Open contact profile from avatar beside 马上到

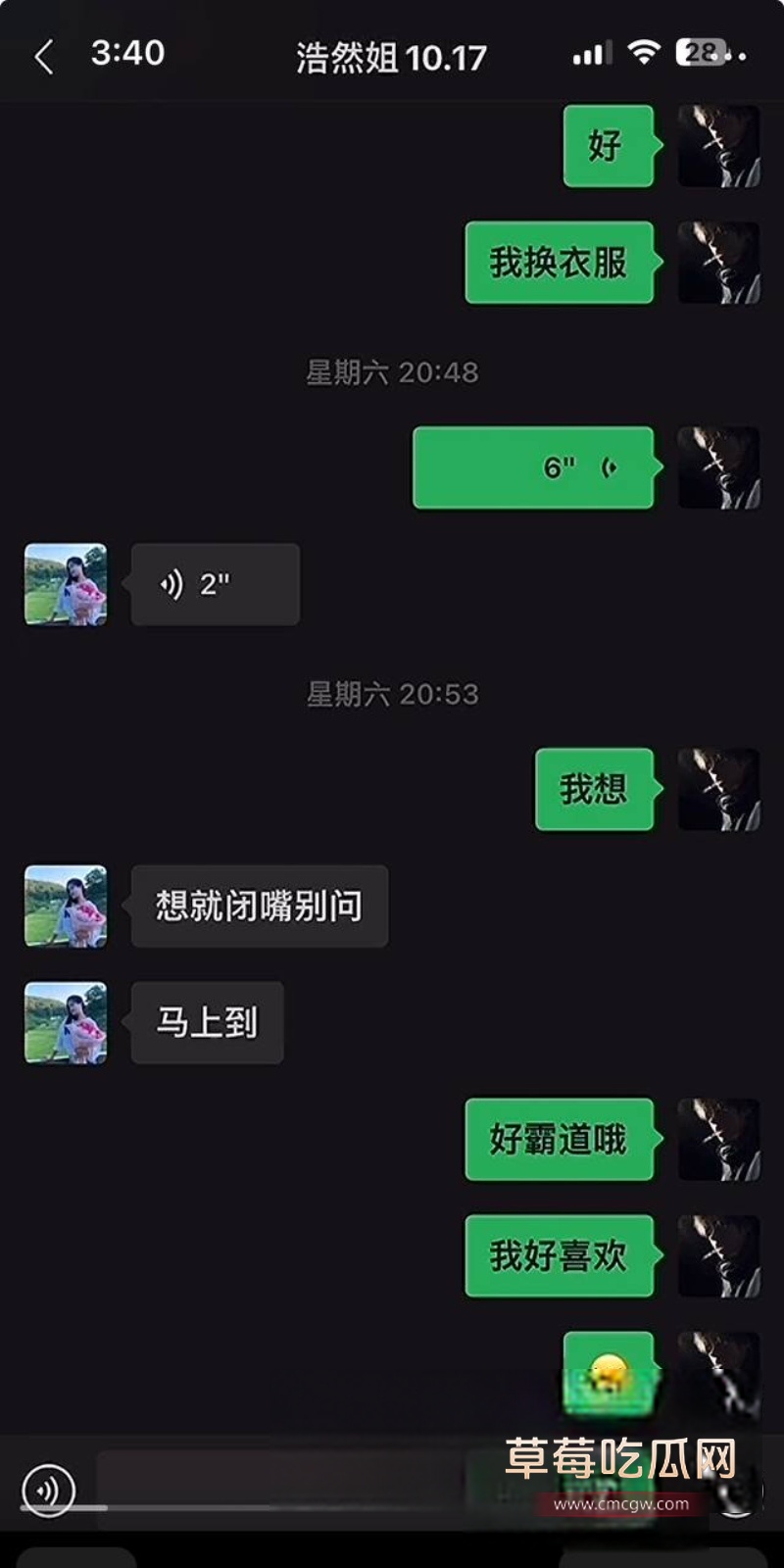coord(66,1023)
